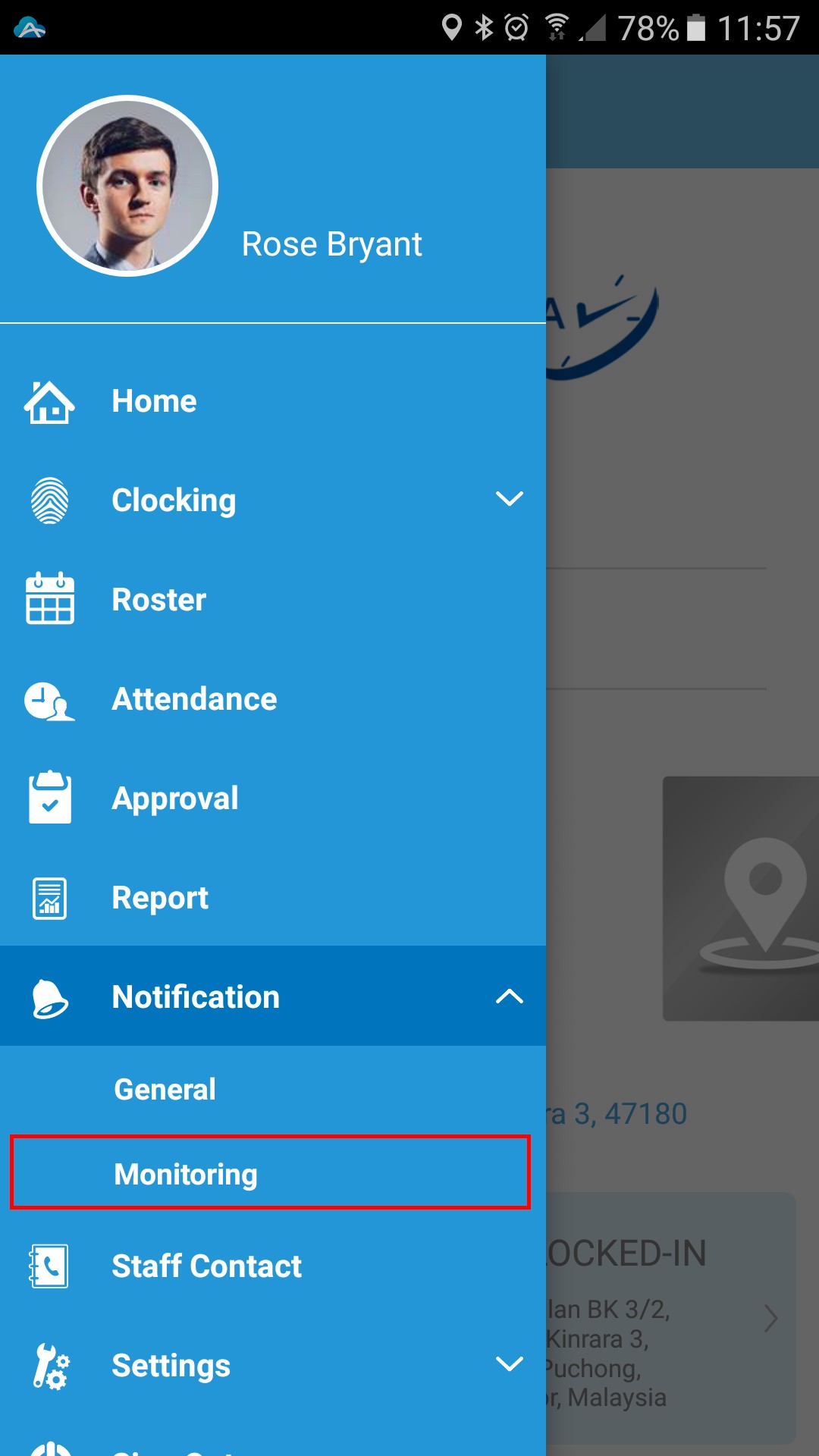The width and height of the screenshot is (819, 1456).
Task: Go to Home in the drawer
Action: [273, 401]
